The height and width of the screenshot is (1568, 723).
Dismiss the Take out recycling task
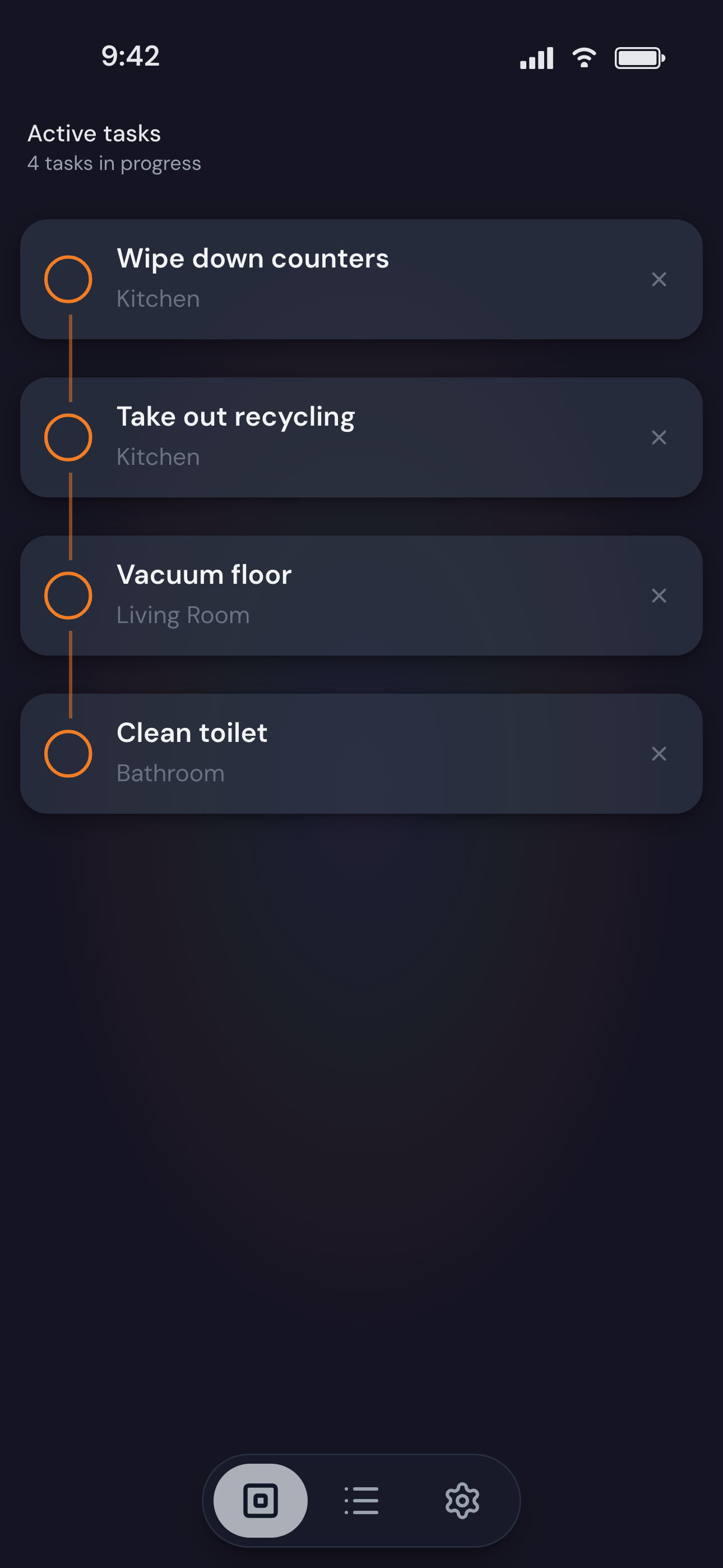[x=659, y=437]
